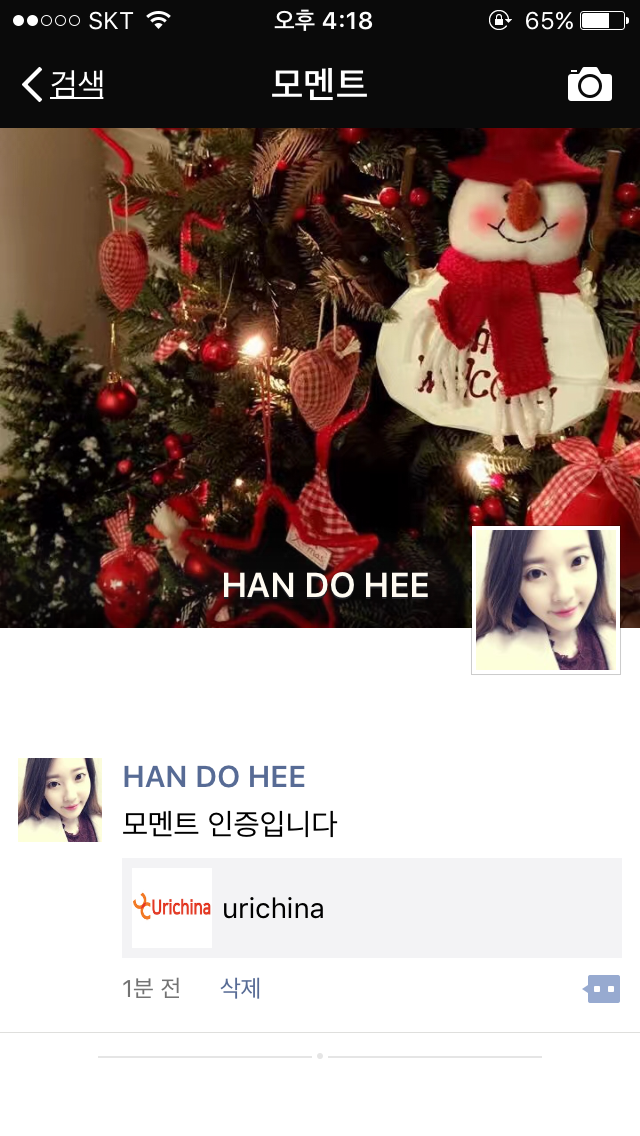This screenshot has height=1136, width=640.
Task: Open the large profile photo on the cover
Action: click(546, 600)
